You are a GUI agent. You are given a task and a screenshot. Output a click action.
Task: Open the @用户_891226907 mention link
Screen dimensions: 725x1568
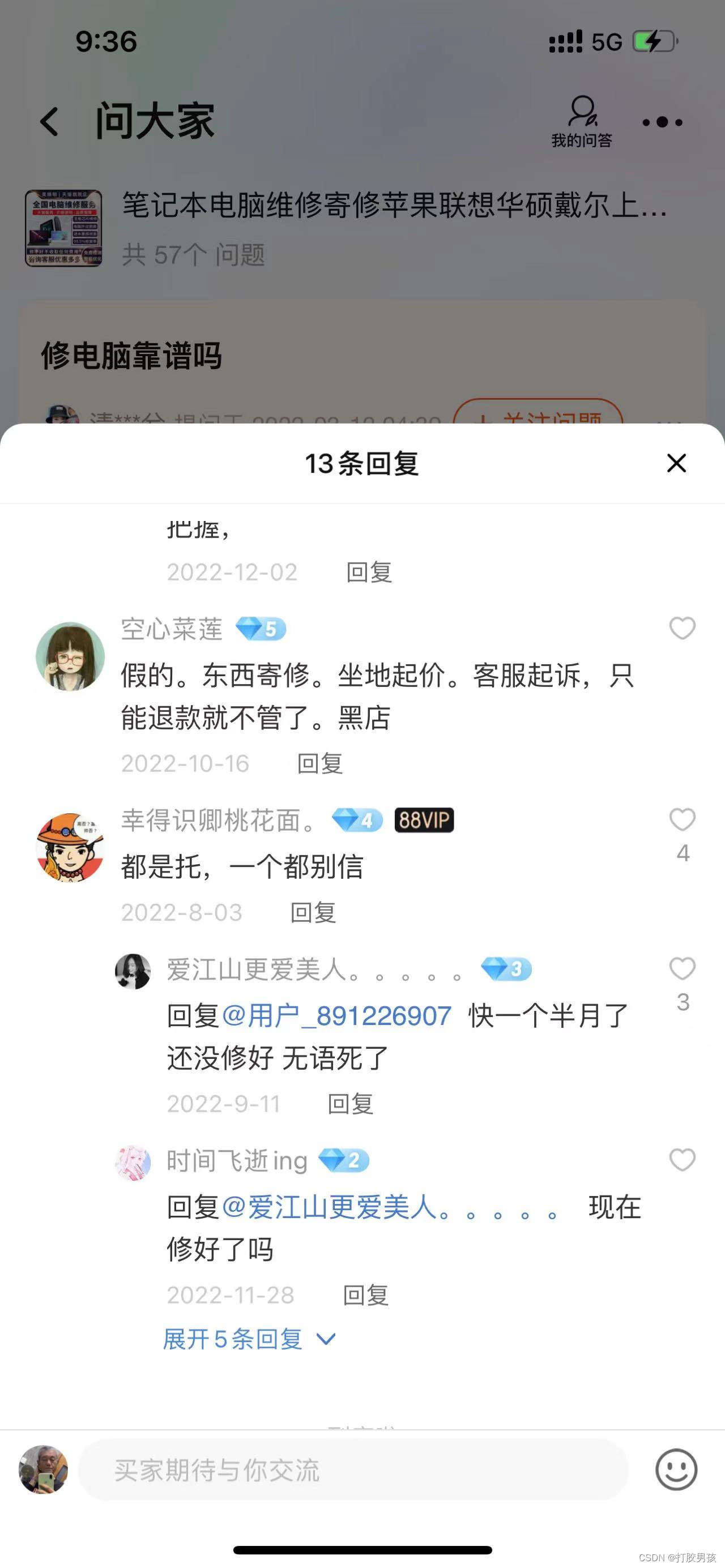click(x=336, y=1016)
